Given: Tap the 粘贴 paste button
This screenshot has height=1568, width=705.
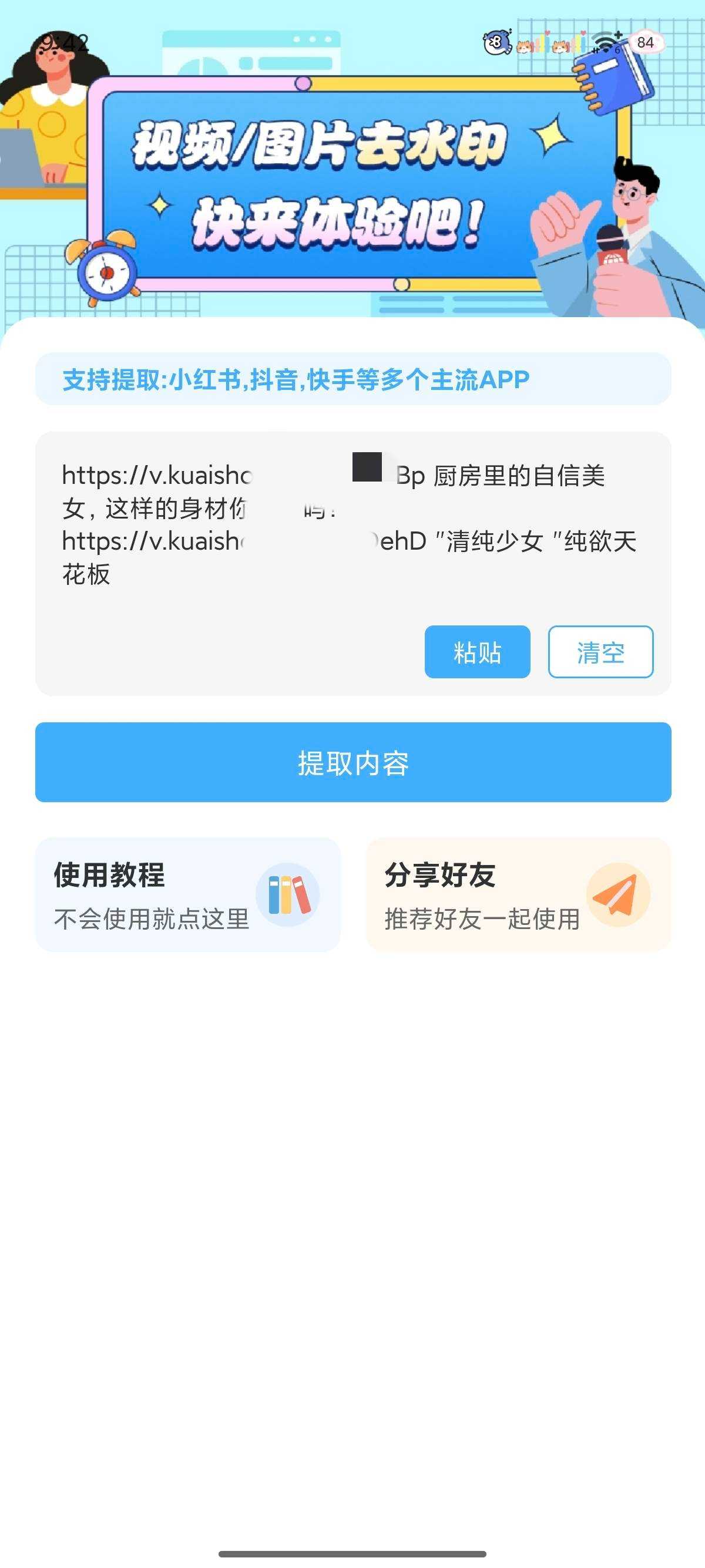Looking at the screenshot, I should pos(477,652).
